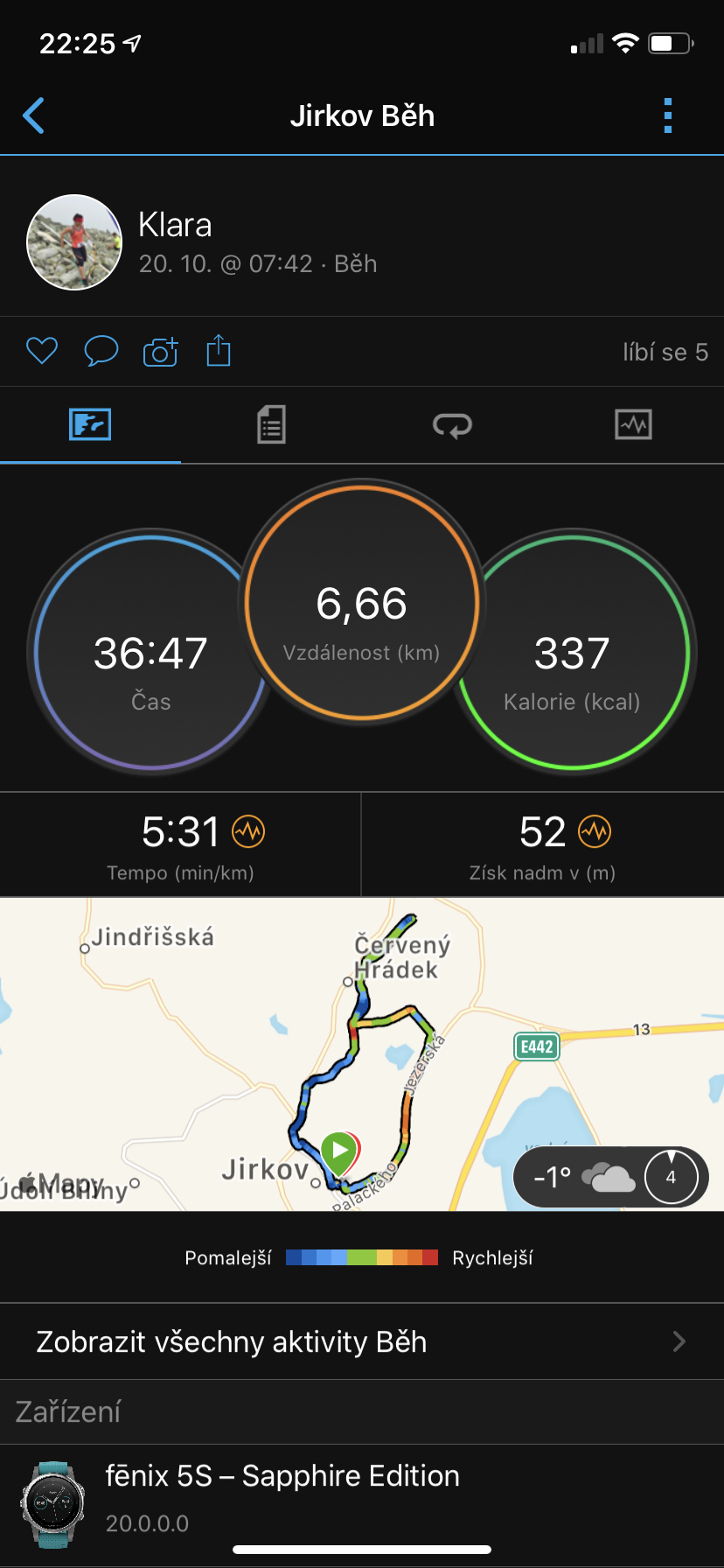Viewport: 724px width, 1568px height.
Task: Switch to the laps tab
Action: coord(452,425)
